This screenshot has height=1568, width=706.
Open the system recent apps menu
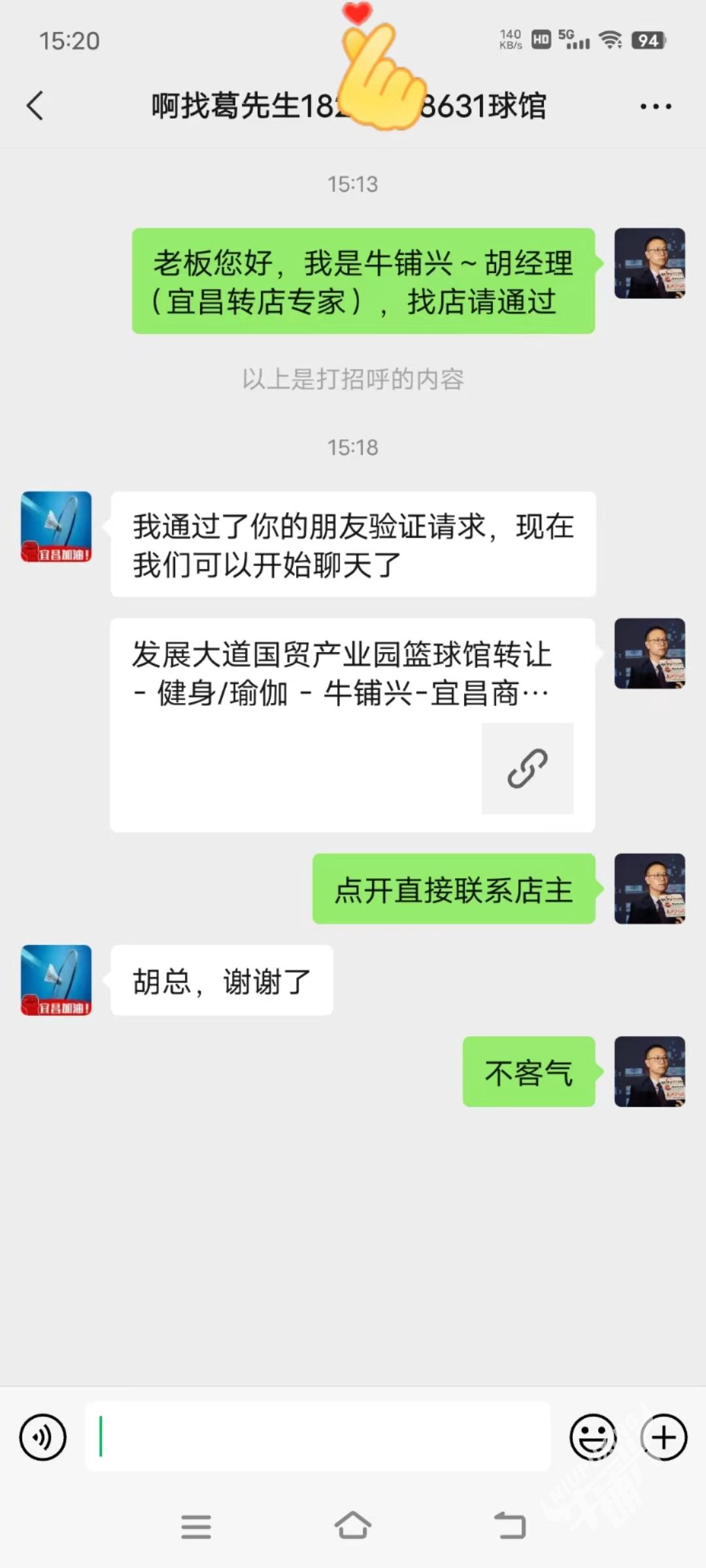pos(195,1526)
